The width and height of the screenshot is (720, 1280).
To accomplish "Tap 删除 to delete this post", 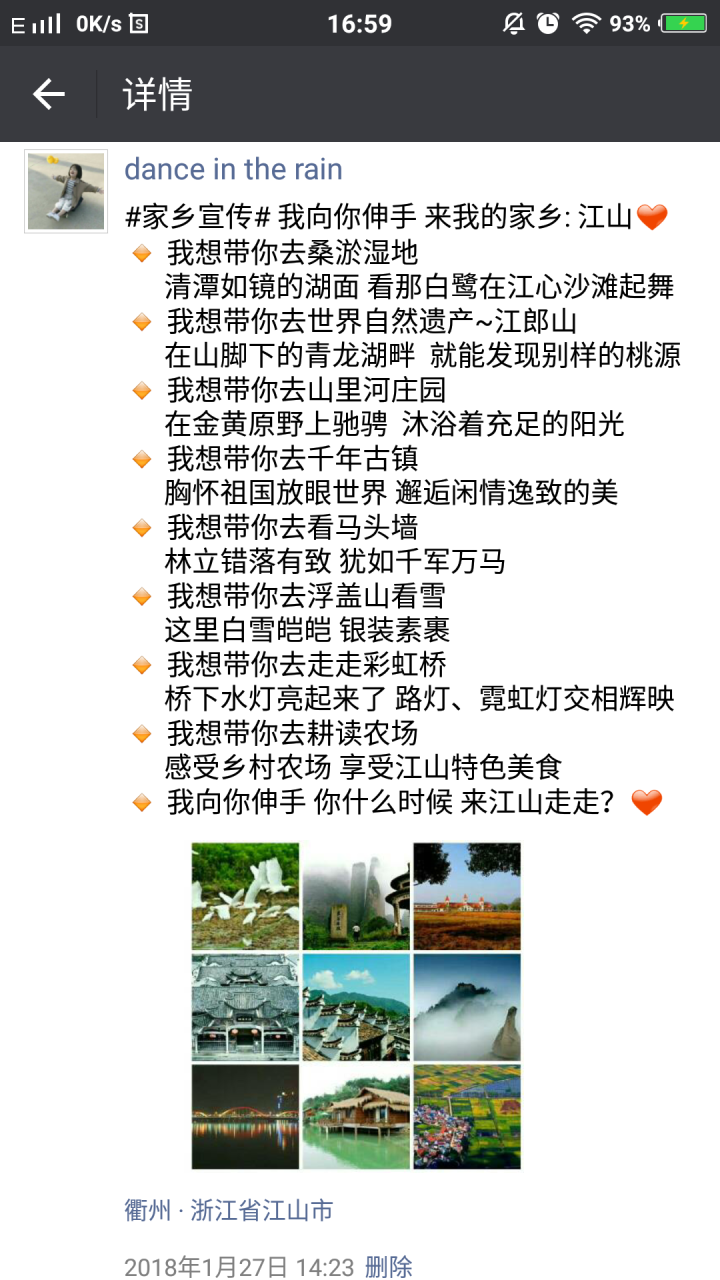I will [x=389, y=1267].
